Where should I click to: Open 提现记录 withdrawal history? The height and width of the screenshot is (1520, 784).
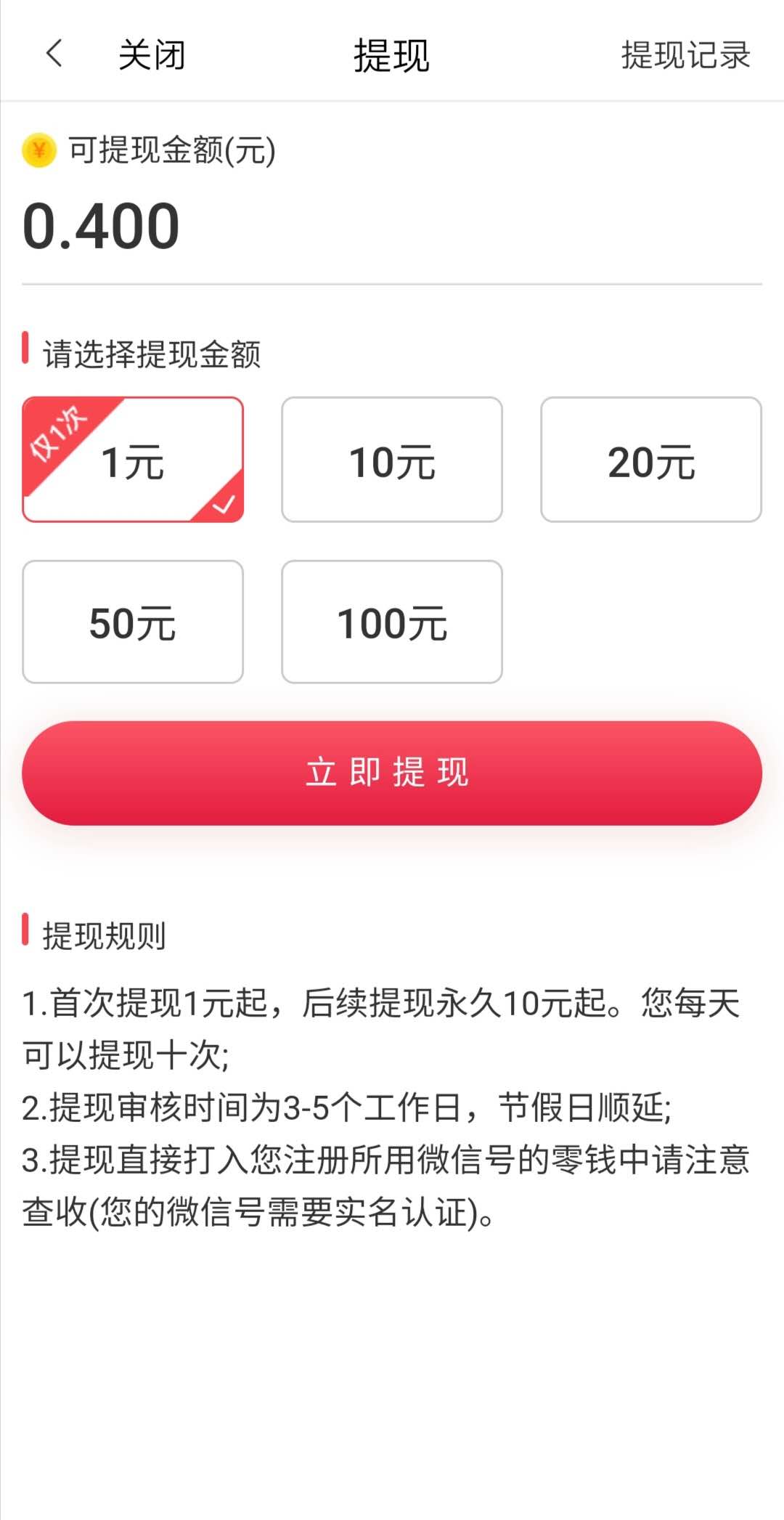click(x=685, y=55)
